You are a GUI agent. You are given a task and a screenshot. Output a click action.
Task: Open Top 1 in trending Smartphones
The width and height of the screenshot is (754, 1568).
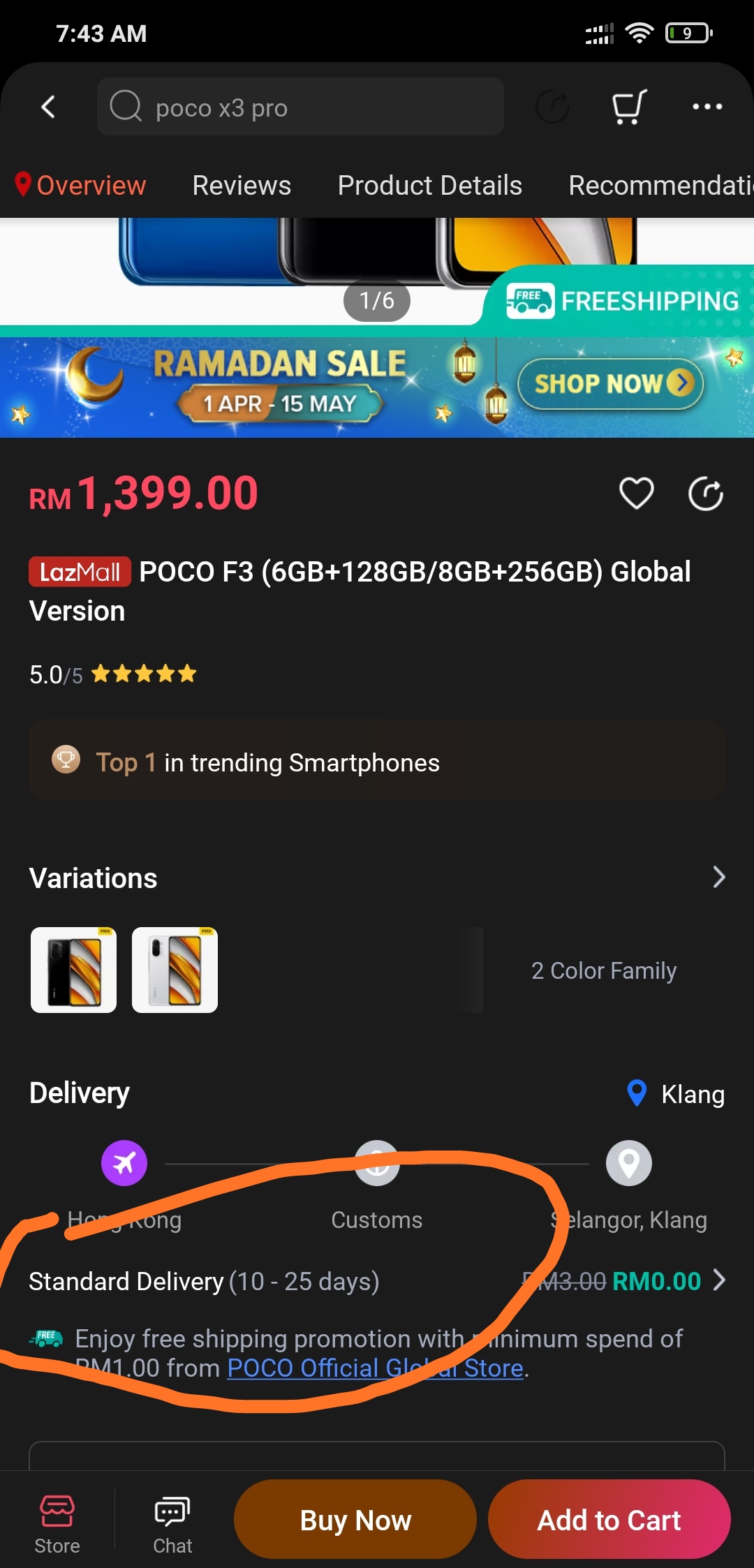(x=377, y=760)
